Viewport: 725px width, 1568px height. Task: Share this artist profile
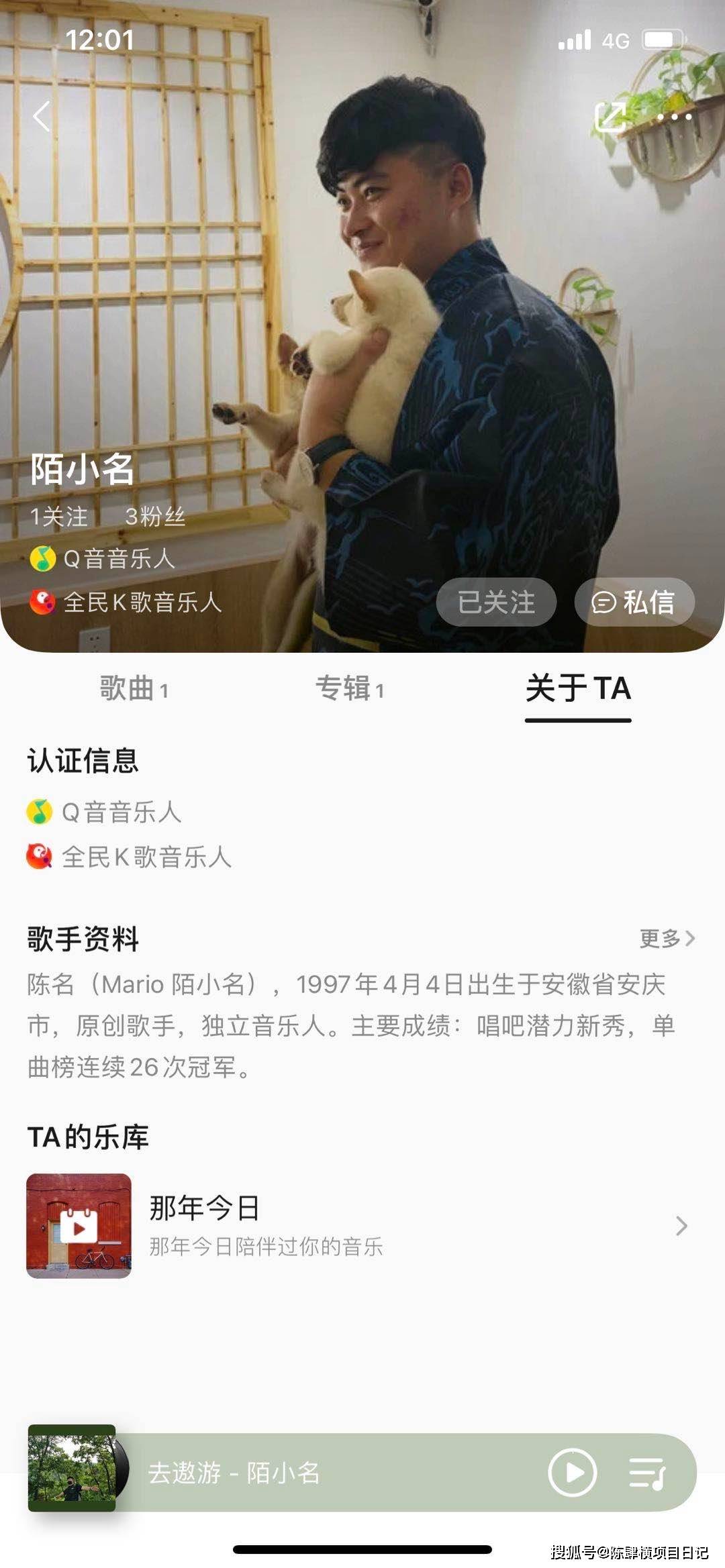610,117
